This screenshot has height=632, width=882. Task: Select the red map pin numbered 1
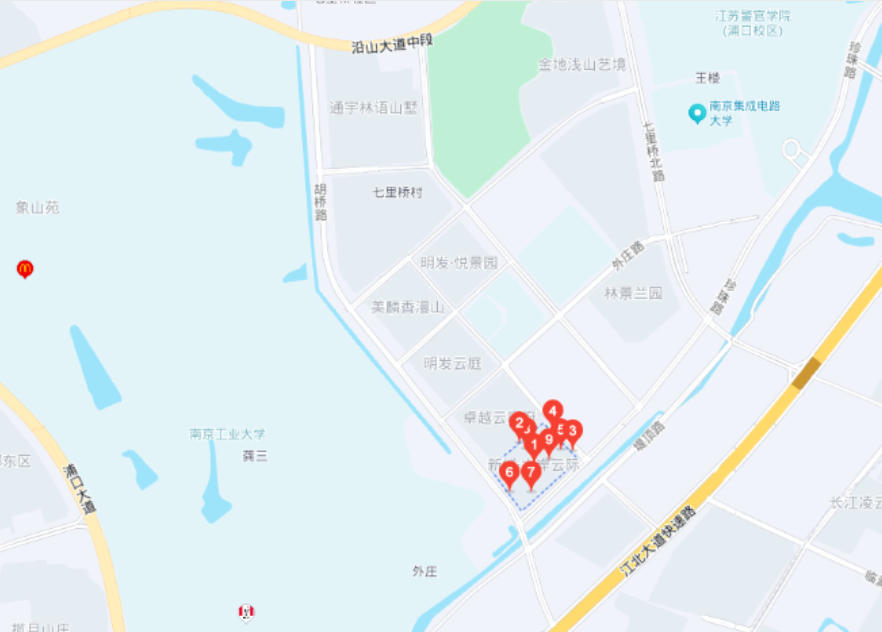[x=535, y=444]
